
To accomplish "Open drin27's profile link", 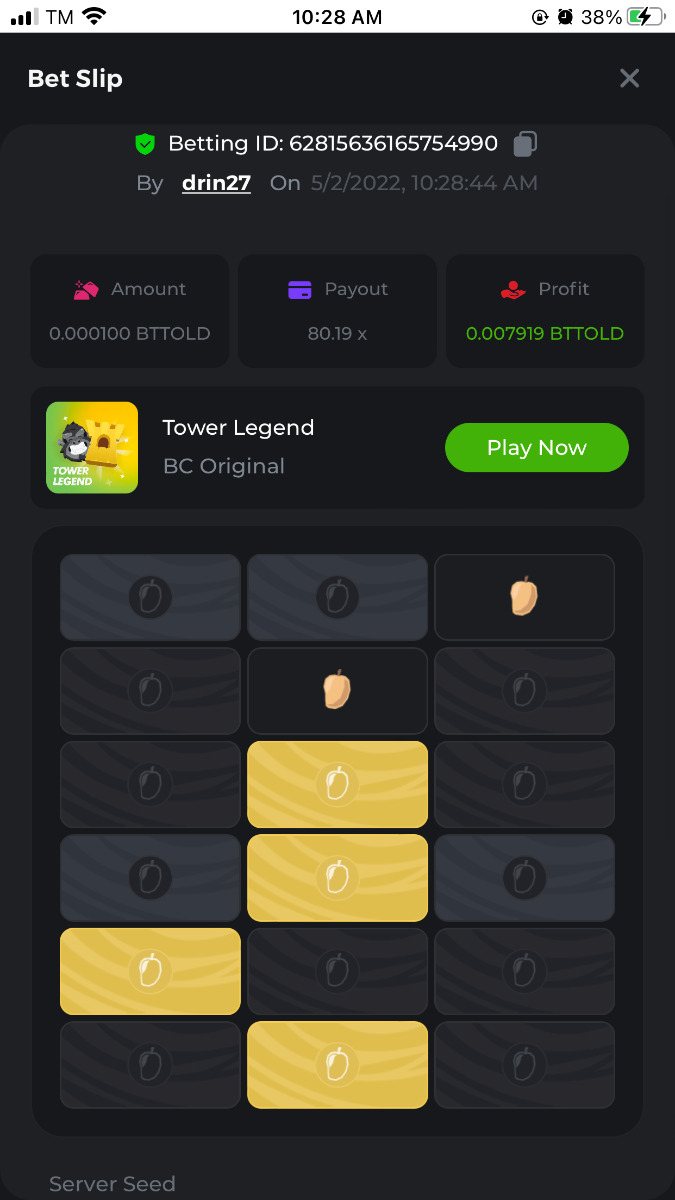I will click(x=216, y=183).
